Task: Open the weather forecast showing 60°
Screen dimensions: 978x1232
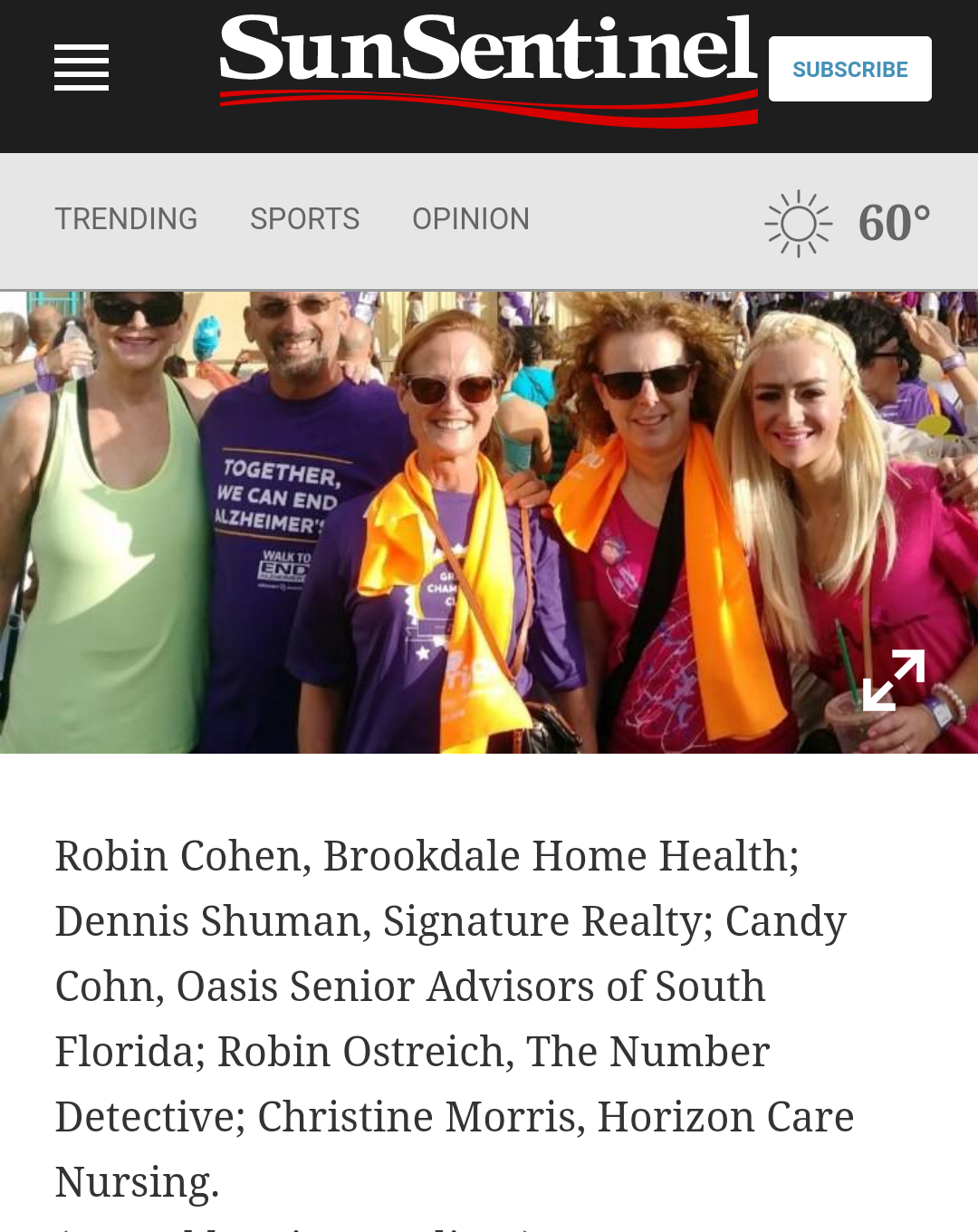Action: tap(848, 223)
